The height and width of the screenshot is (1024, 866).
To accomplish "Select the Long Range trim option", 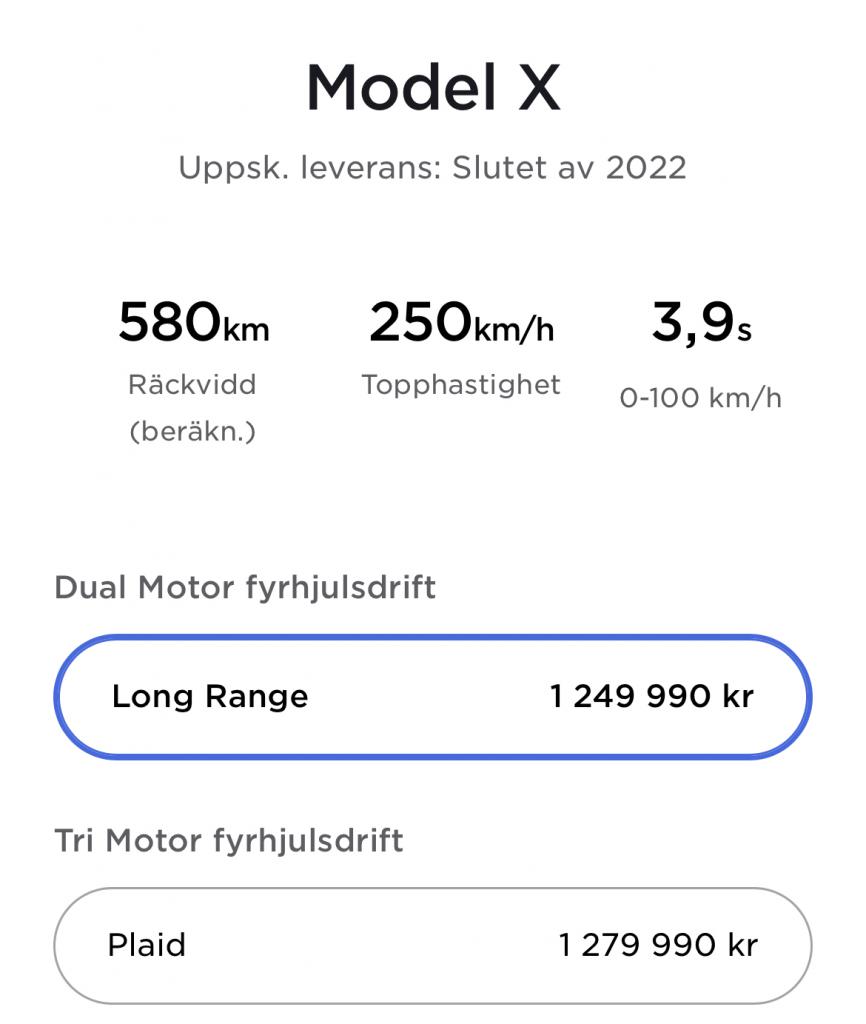I will click(x=432, y=697).
